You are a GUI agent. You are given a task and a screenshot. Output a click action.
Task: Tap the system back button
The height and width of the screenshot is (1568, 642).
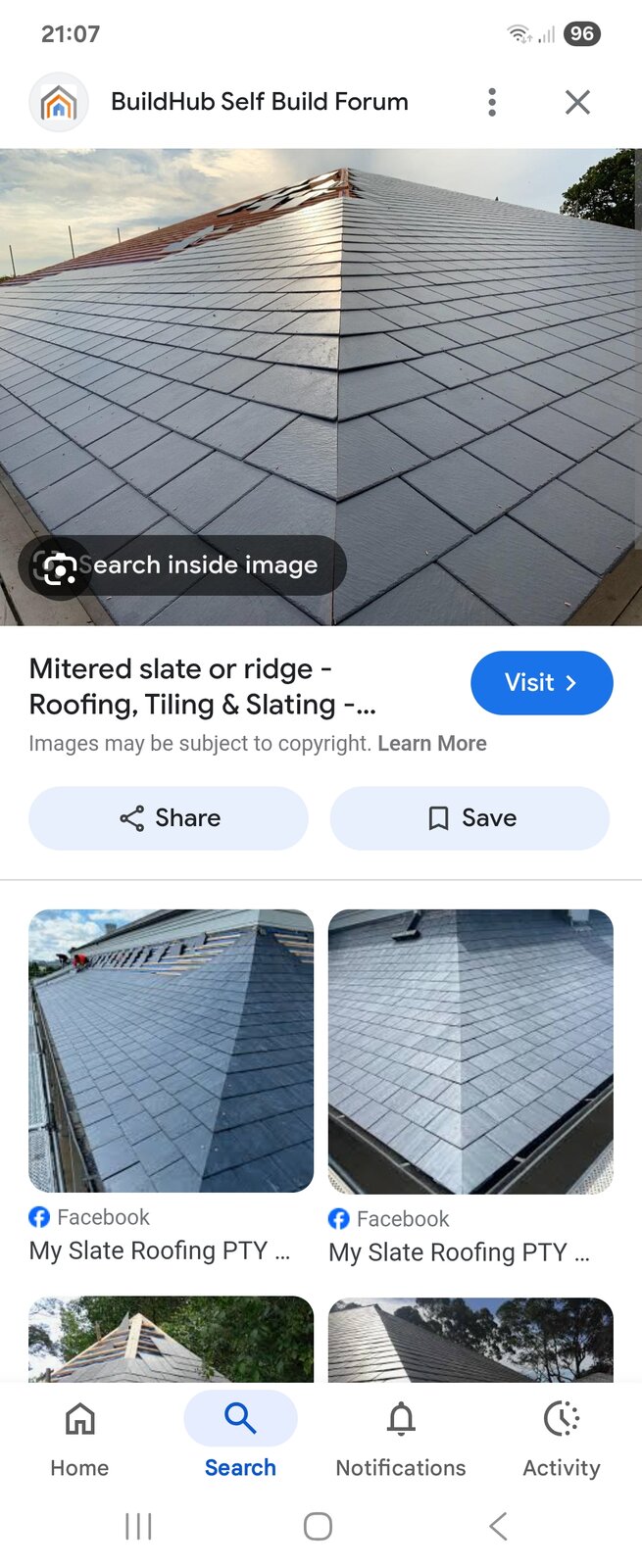coord(498,1526)
